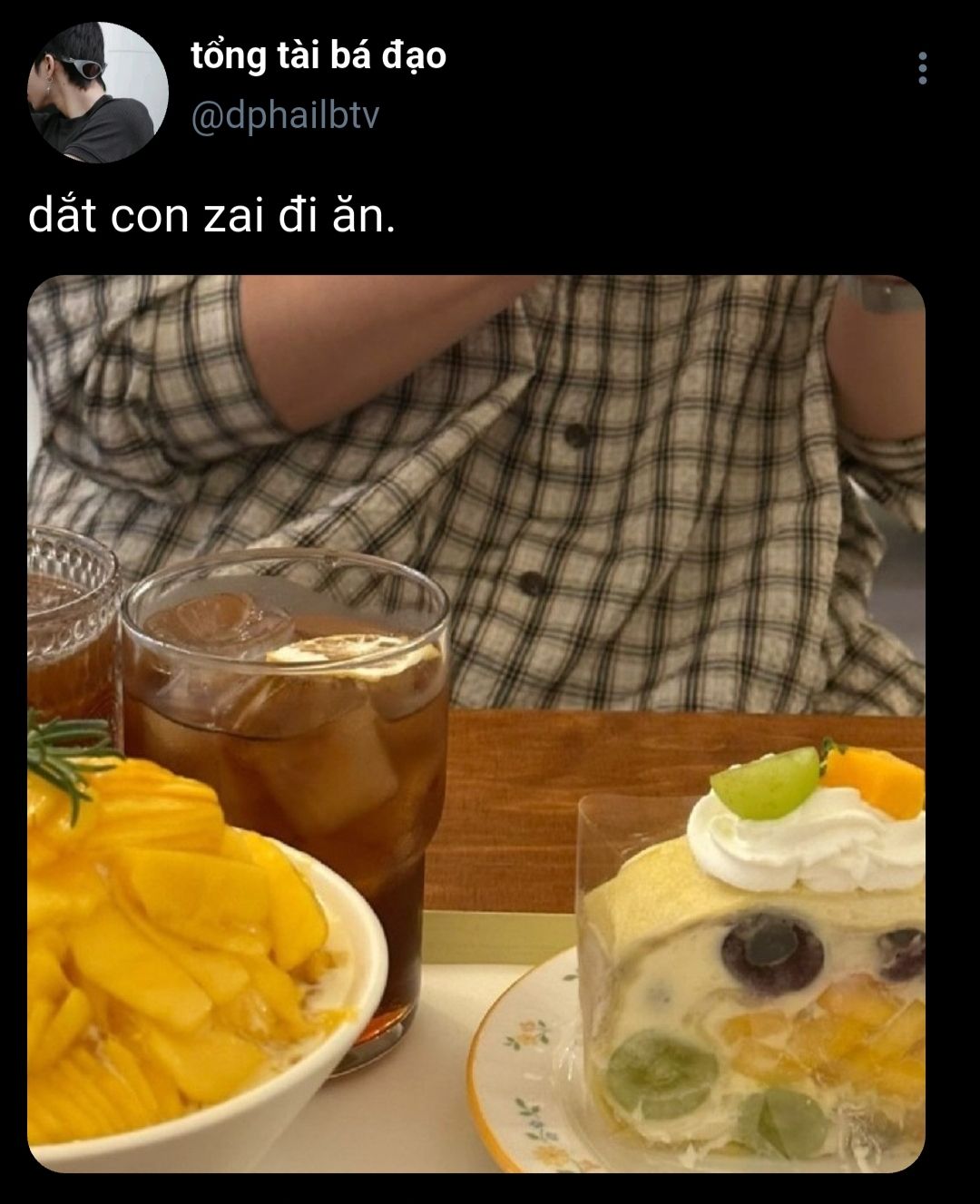This screenshot has height=1204, width=980.
Task: Open the @dphailbtv profile handle
Action: pos(285,115)
